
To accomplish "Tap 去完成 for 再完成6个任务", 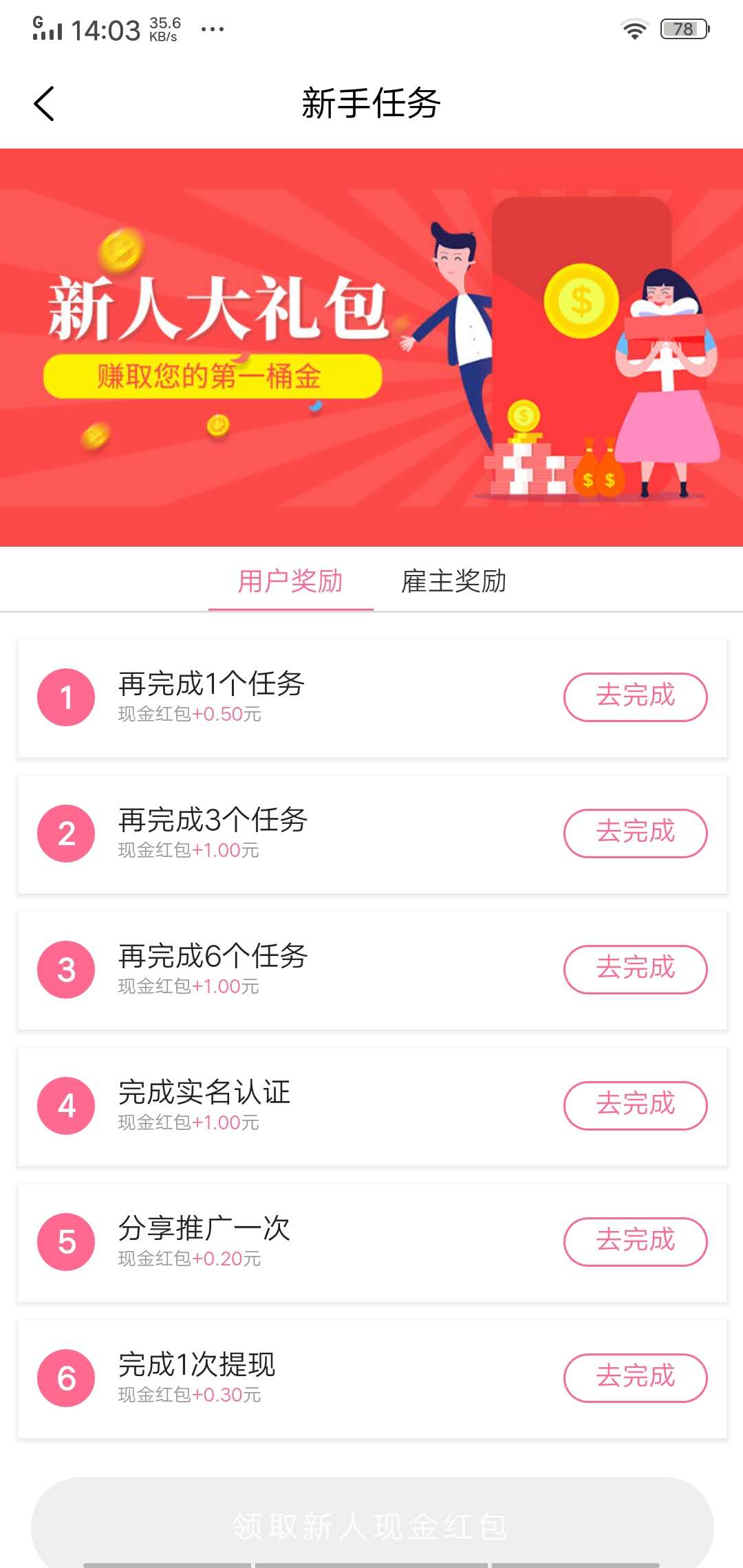I will pyautogui.click(x=635, y=969).
